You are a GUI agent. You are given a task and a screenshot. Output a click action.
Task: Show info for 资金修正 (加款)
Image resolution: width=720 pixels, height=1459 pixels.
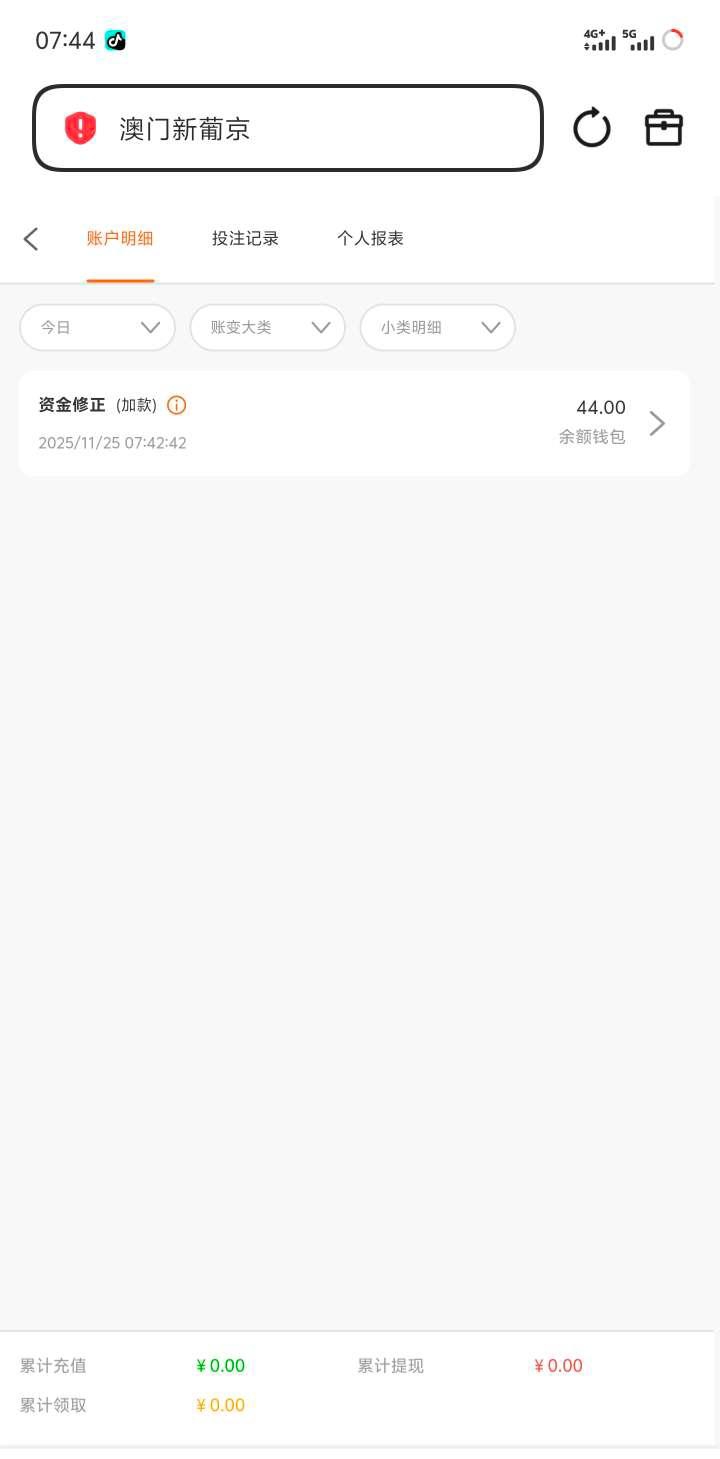point(177,405)
